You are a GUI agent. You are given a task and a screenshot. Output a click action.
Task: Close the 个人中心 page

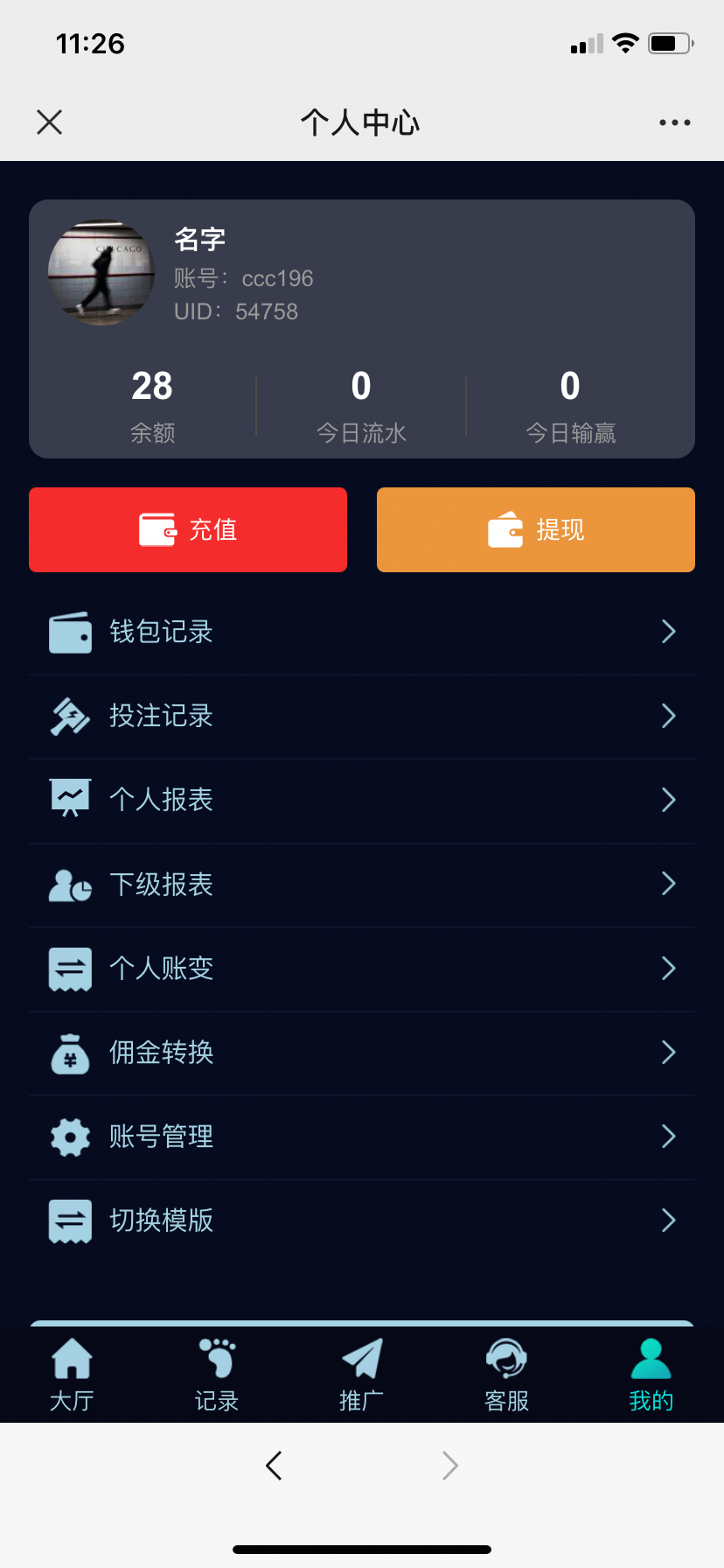pos(50,122)
